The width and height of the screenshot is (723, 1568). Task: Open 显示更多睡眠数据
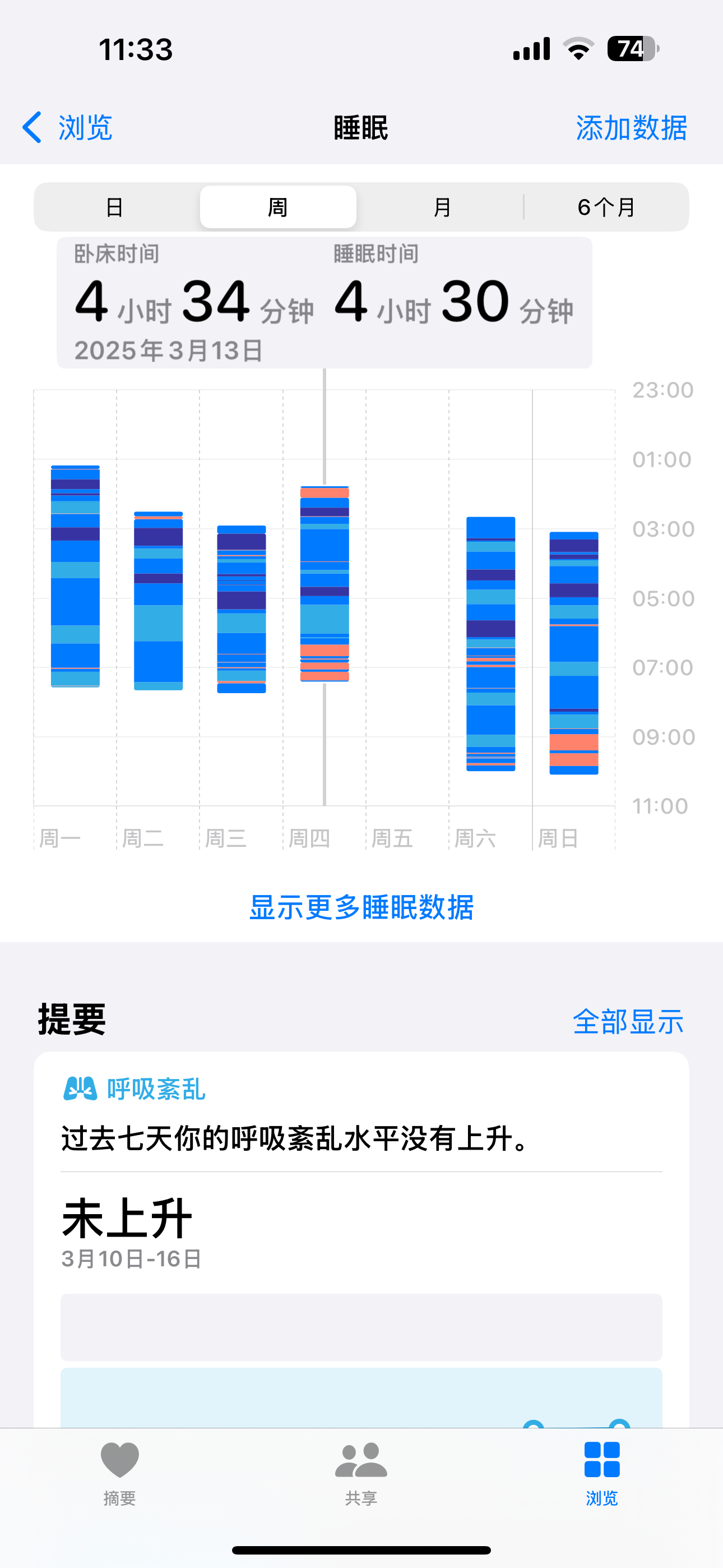(361, 907)
